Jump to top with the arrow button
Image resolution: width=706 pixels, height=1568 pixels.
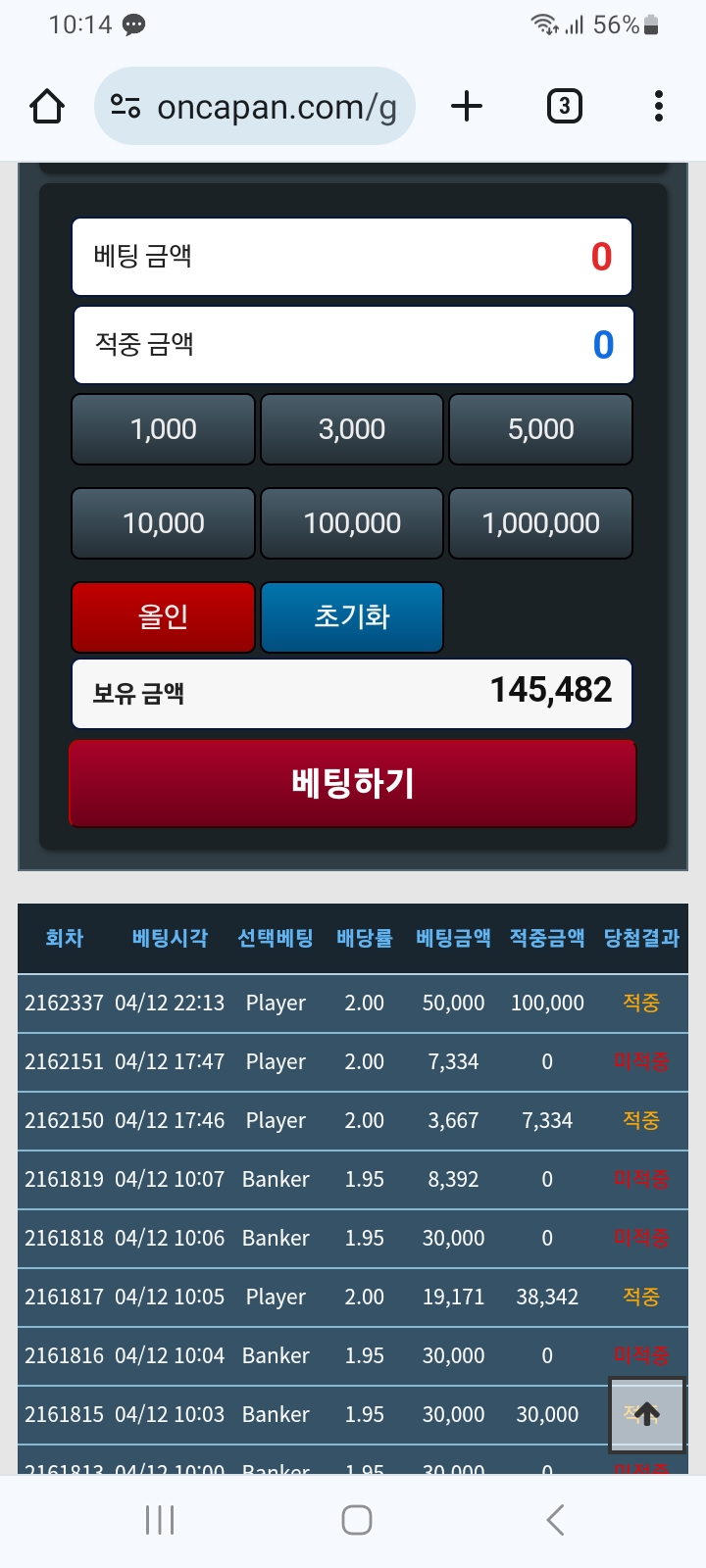tap(647, 1414)
